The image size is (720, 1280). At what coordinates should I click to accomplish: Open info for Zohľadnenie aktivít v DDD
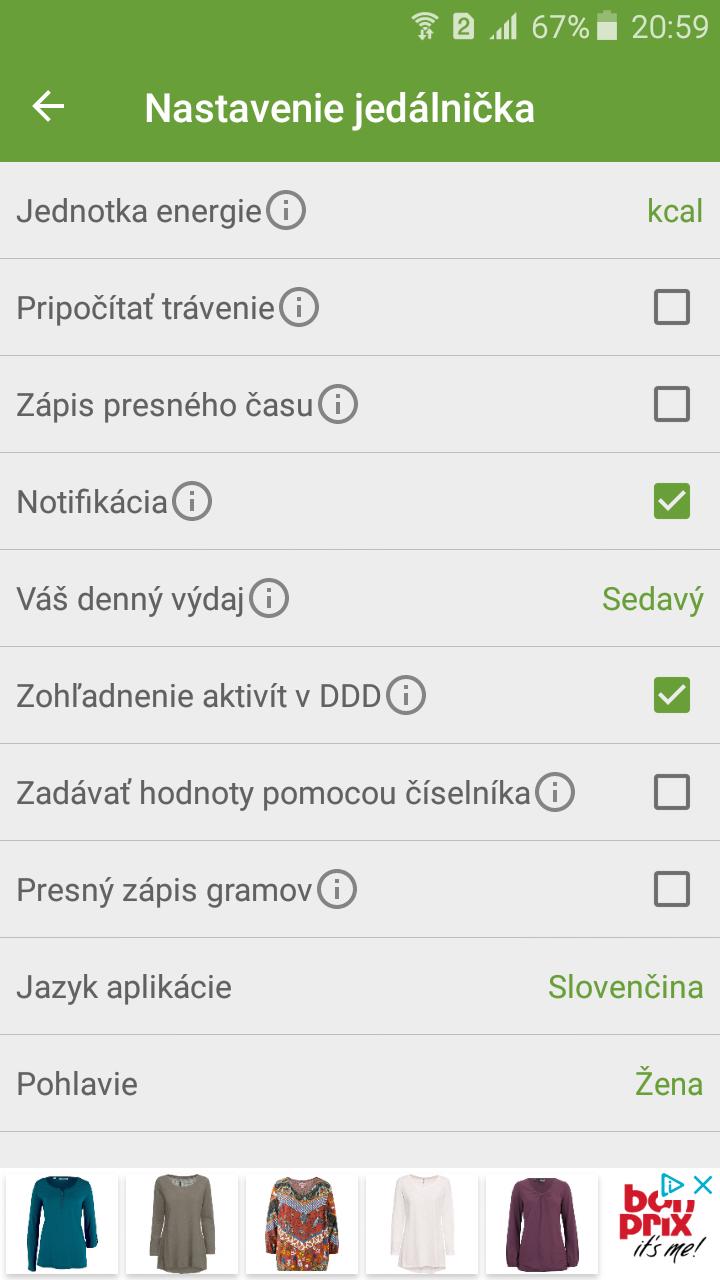406,695
